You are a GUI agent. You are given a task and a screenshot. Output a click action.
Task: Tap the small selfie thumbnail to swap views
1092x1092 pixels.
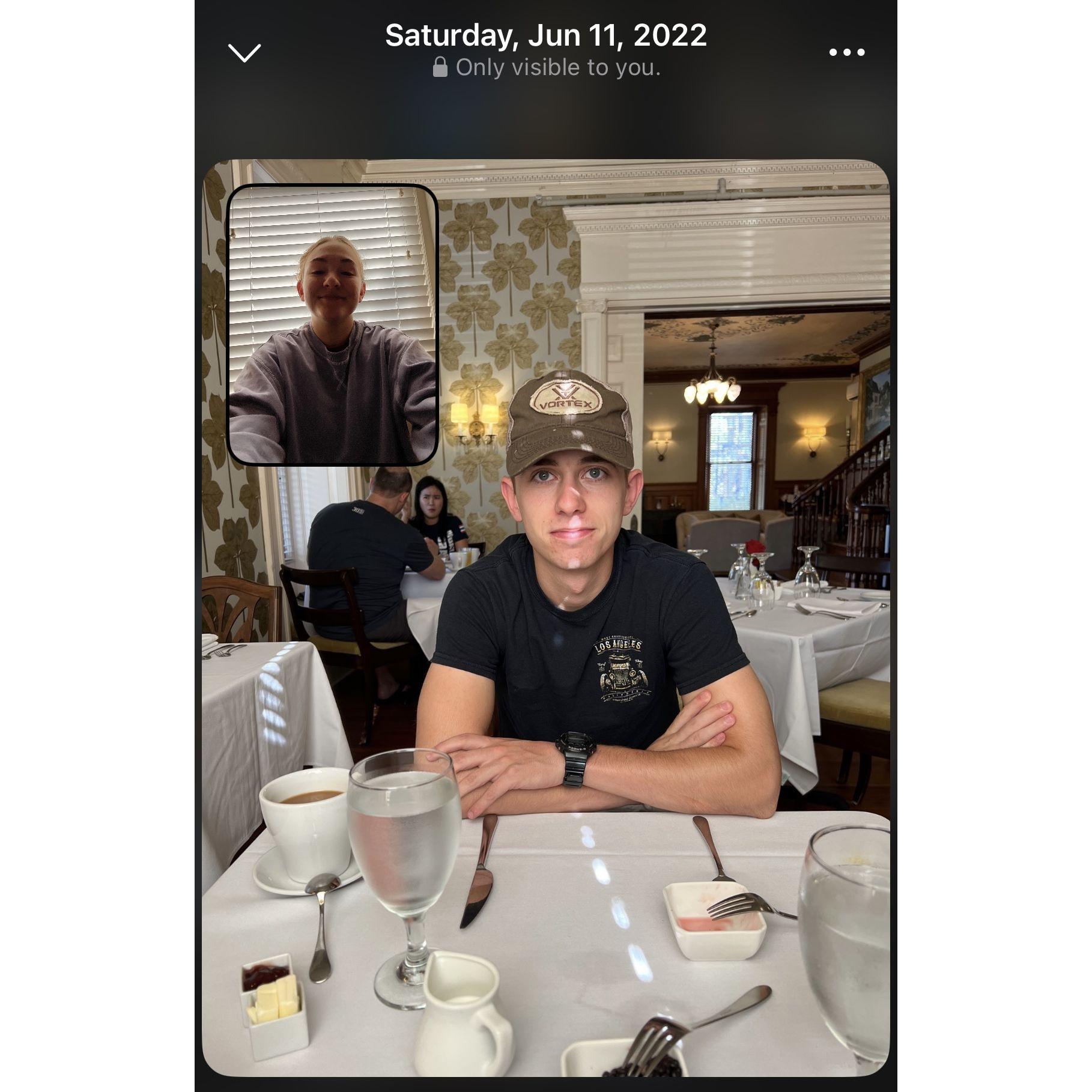click(x=332, y=325)
